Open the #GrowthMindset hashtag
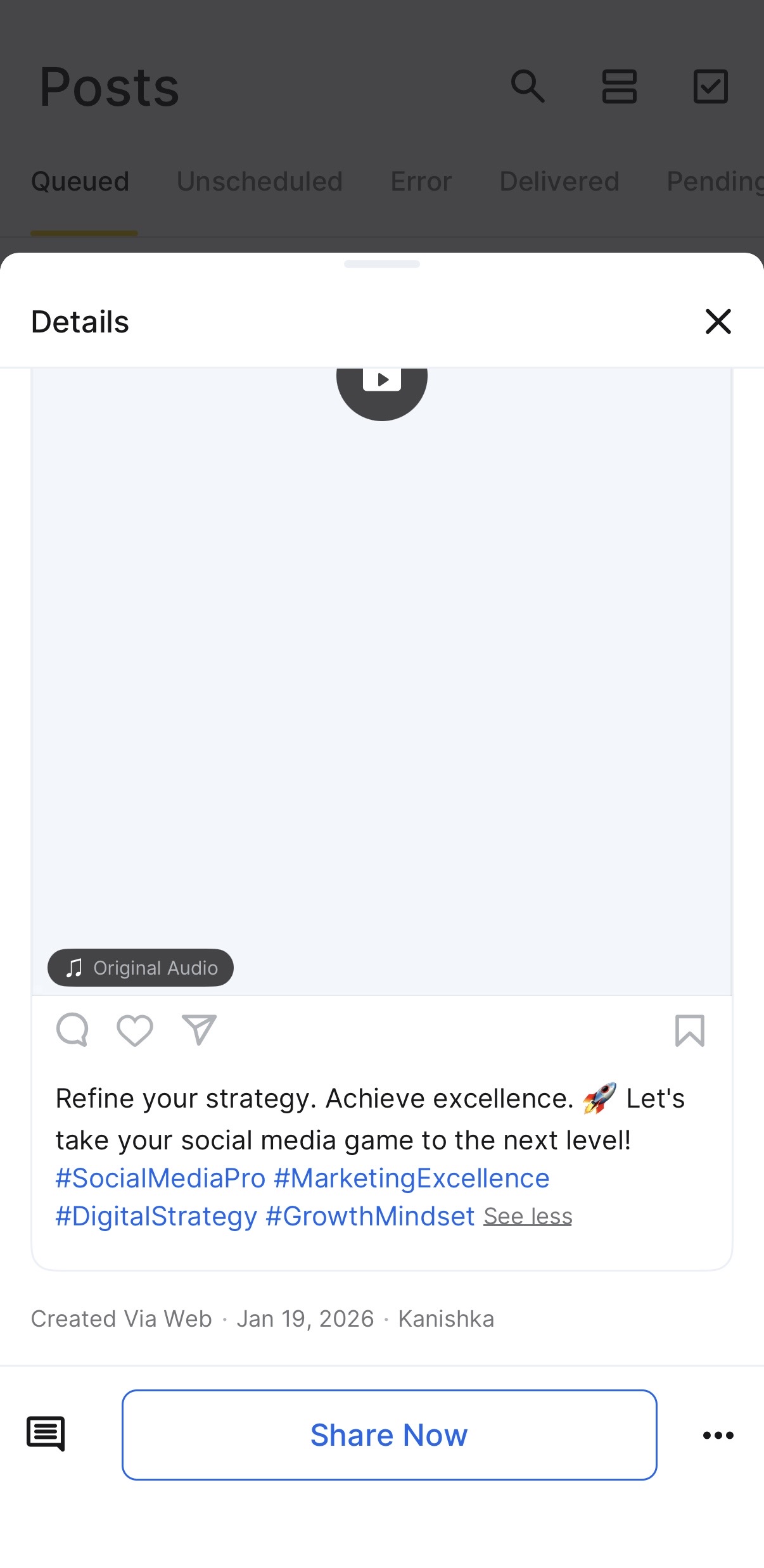 click(x=370, y=1217)
